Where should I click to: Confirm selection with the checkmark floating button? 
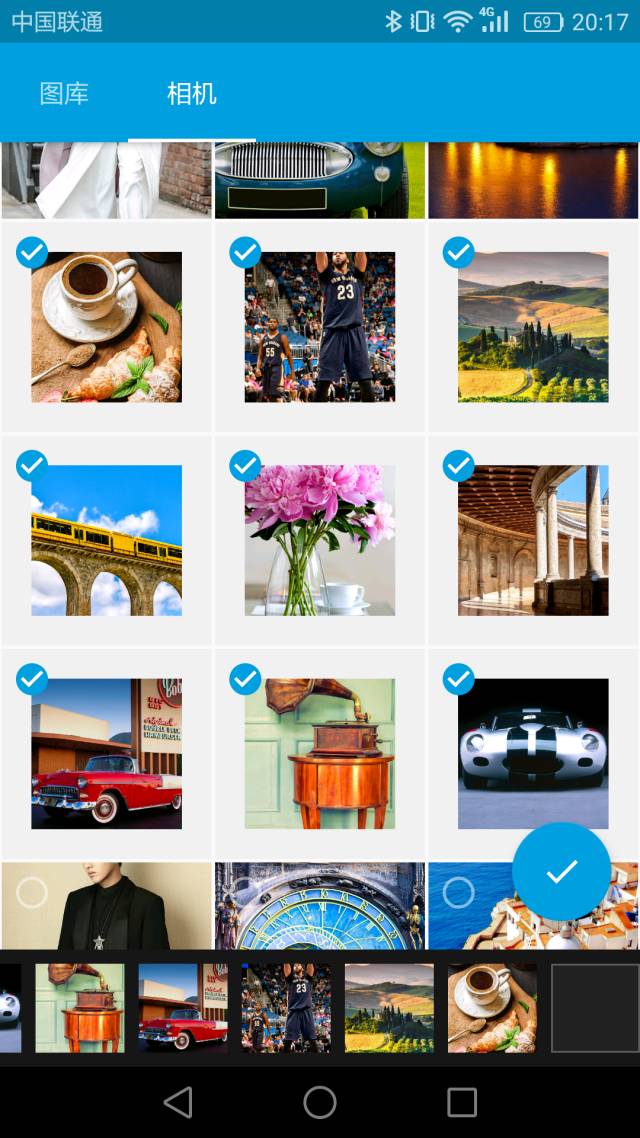561,871
